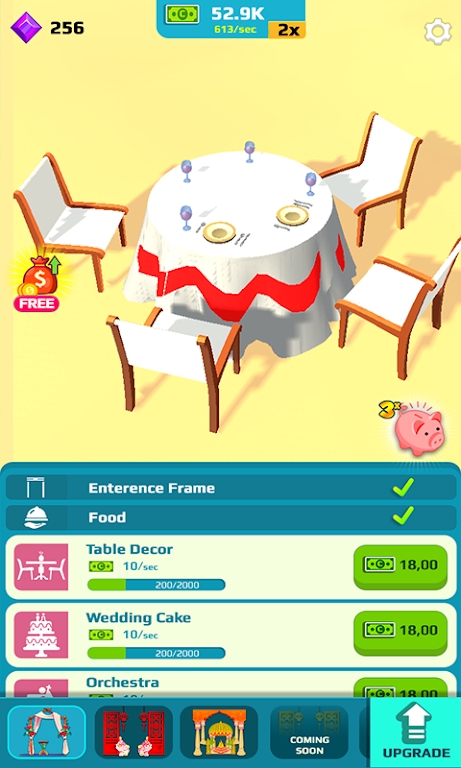This screenshot has height=768, width=461.
Task: Open the Enterence Frame row
Action: click(x=231, y=488)
